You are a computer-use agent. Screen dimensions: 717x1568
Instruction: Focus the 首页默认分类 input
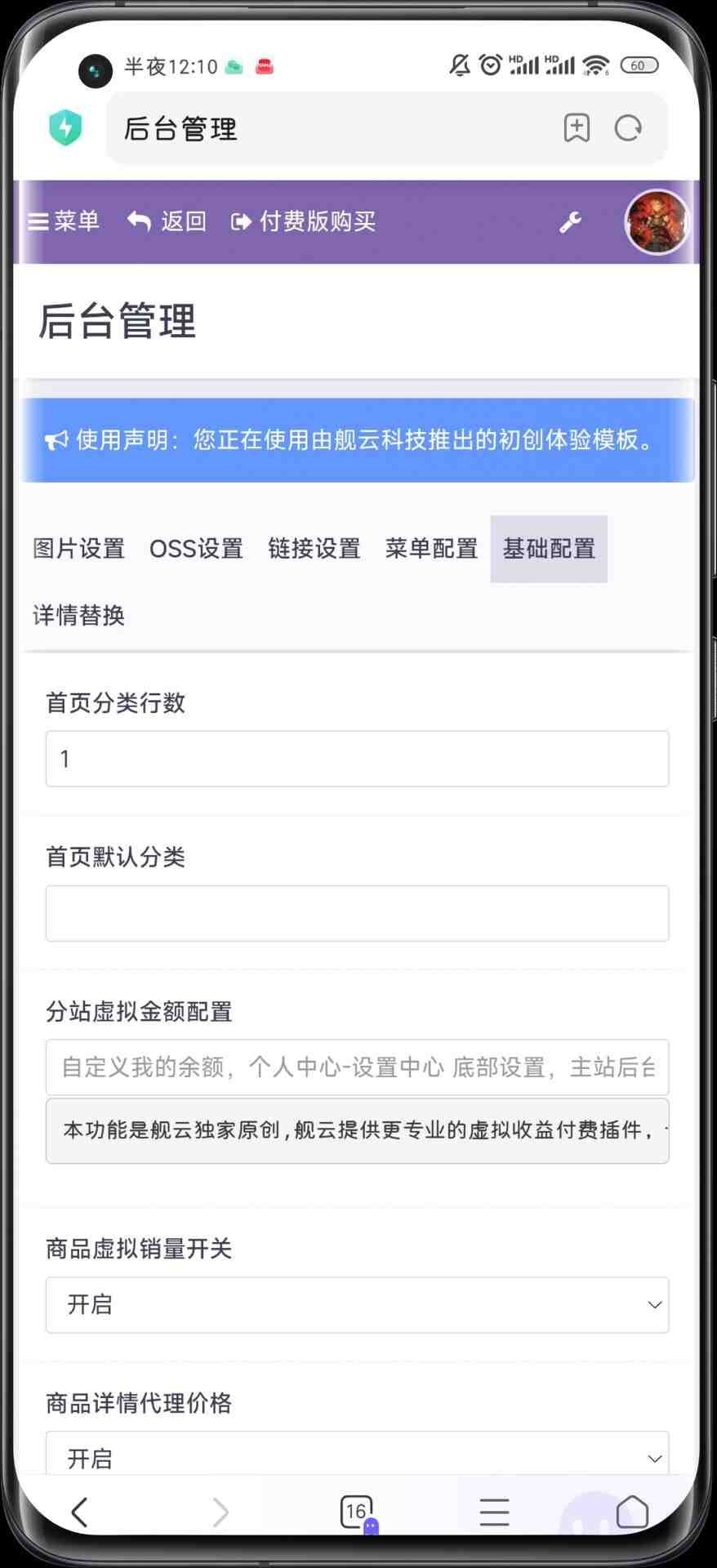tap(357, 913)
